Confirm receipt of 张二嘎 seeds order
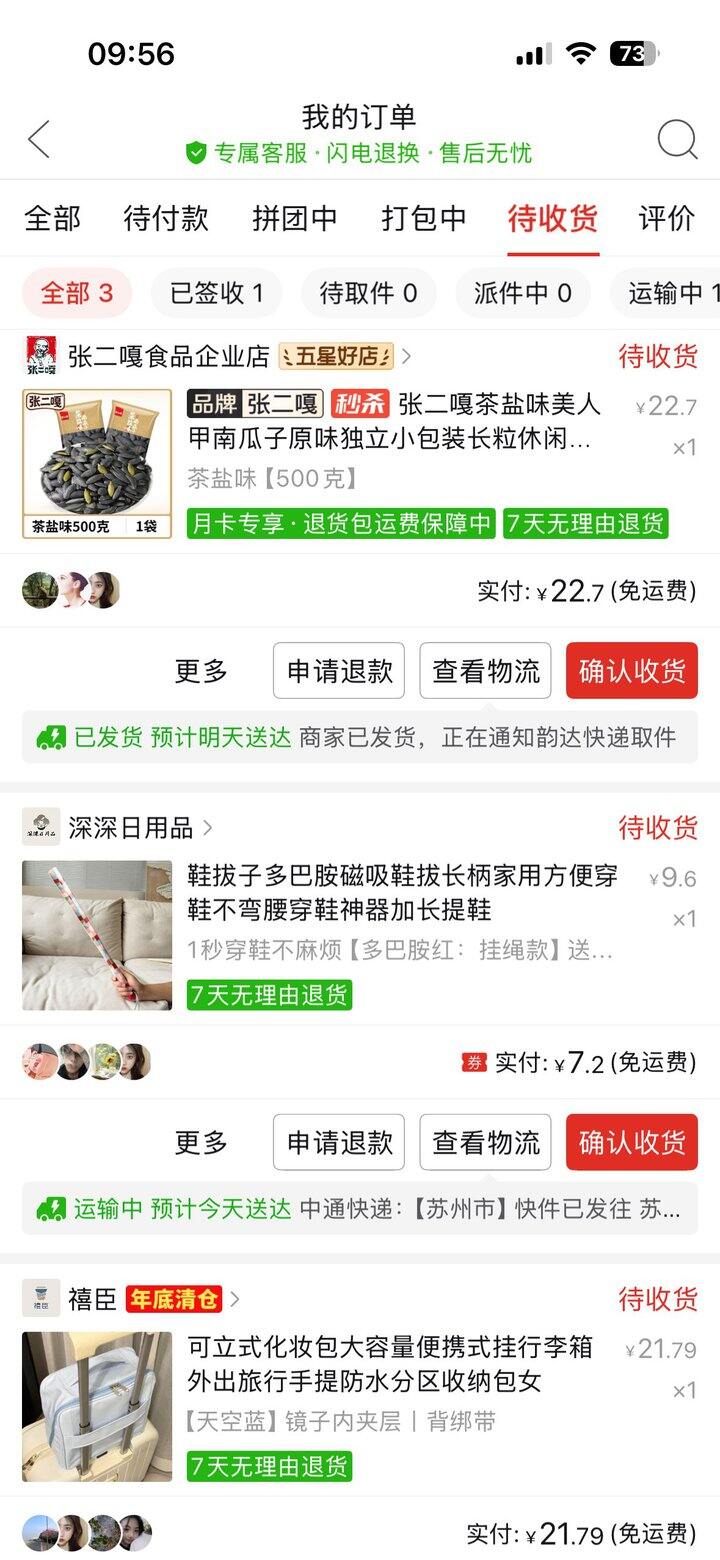 [x=631, y=671]
